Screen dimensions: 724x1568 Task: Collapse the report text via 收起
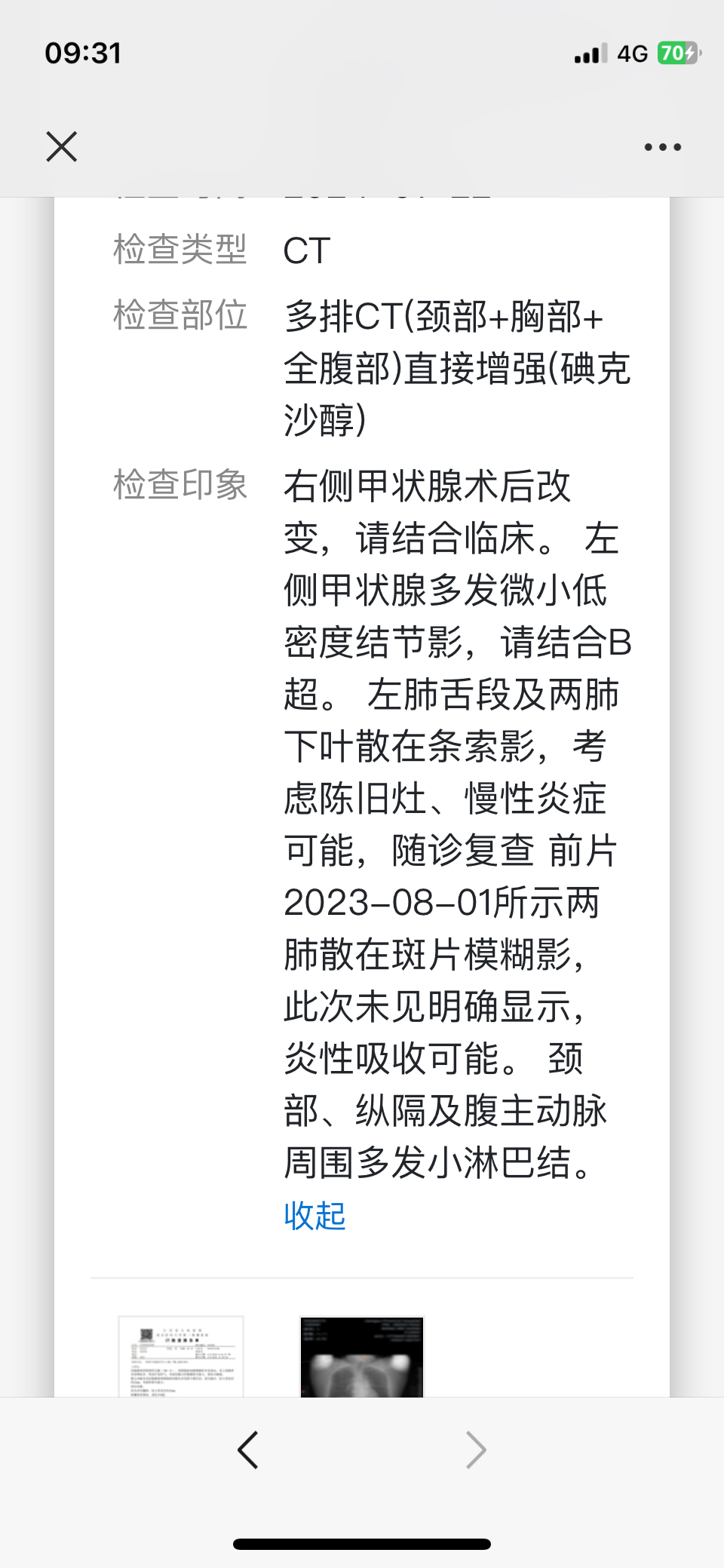pos(314,1215)
